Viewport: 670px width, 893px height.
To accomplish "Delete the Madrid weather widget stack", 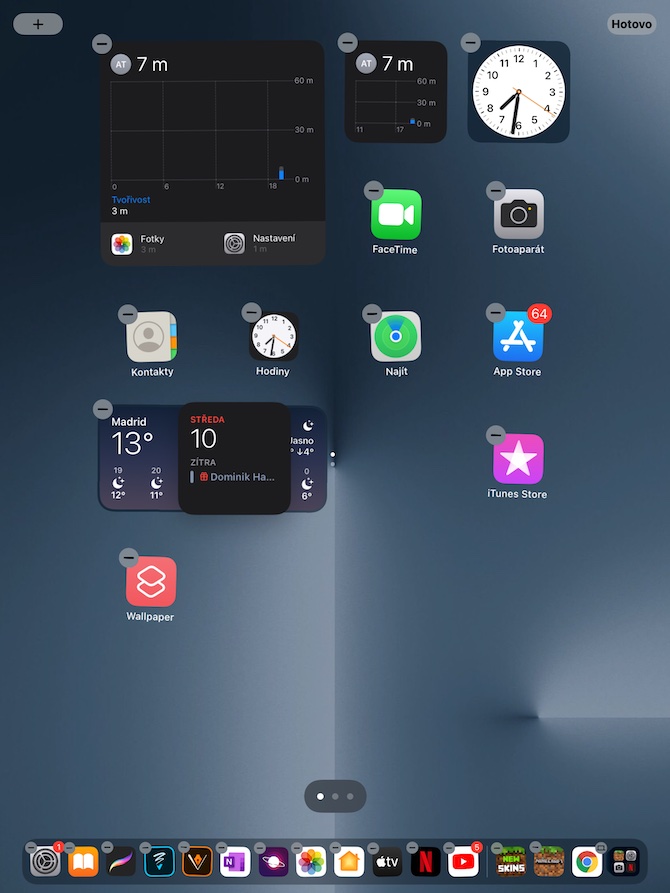I will 102,409.
